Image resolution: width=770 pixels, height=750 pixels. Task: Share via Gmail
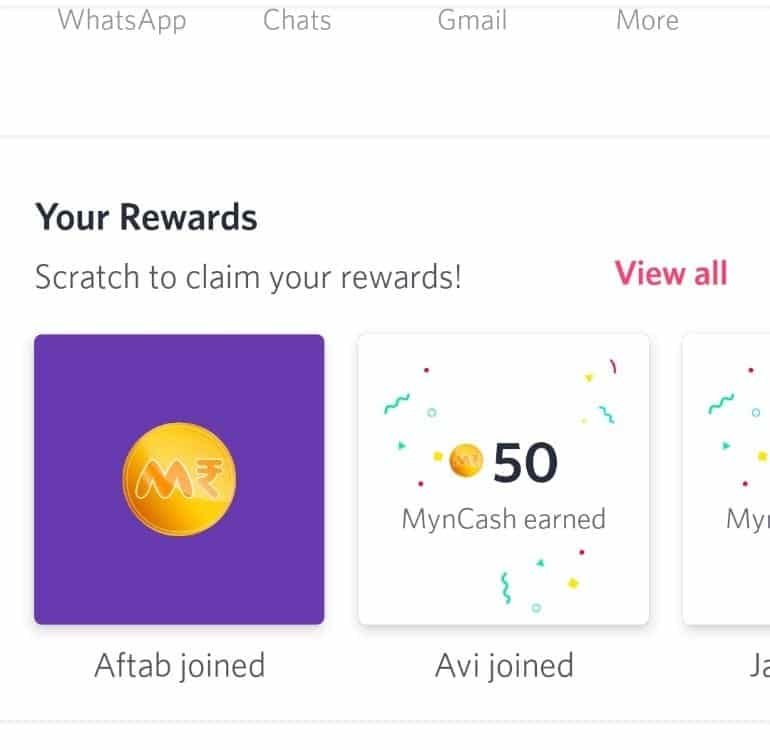[474, 19]
